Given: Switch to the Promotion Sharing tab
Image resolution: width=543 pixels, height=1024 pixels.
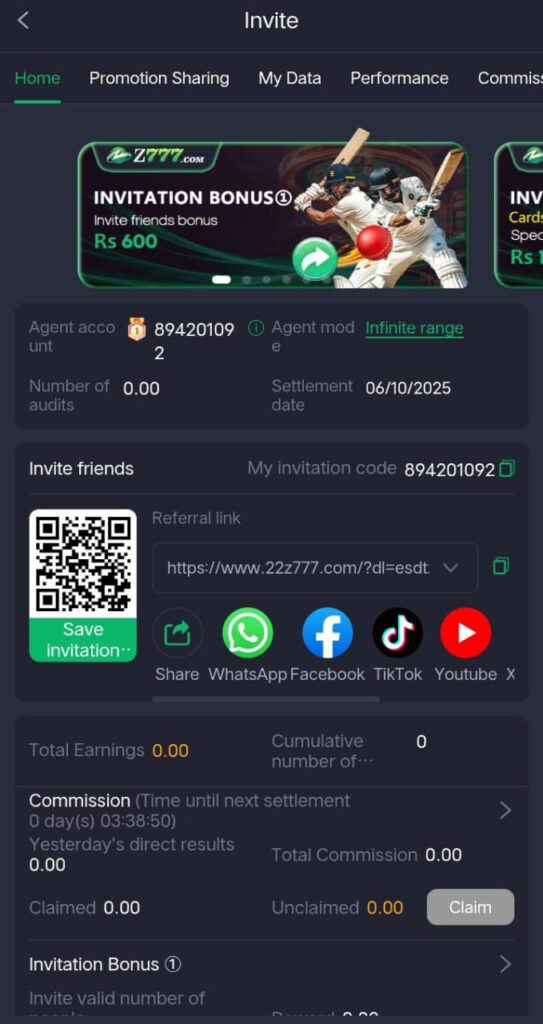Looking at the screenshot, I should pos(159,78).
